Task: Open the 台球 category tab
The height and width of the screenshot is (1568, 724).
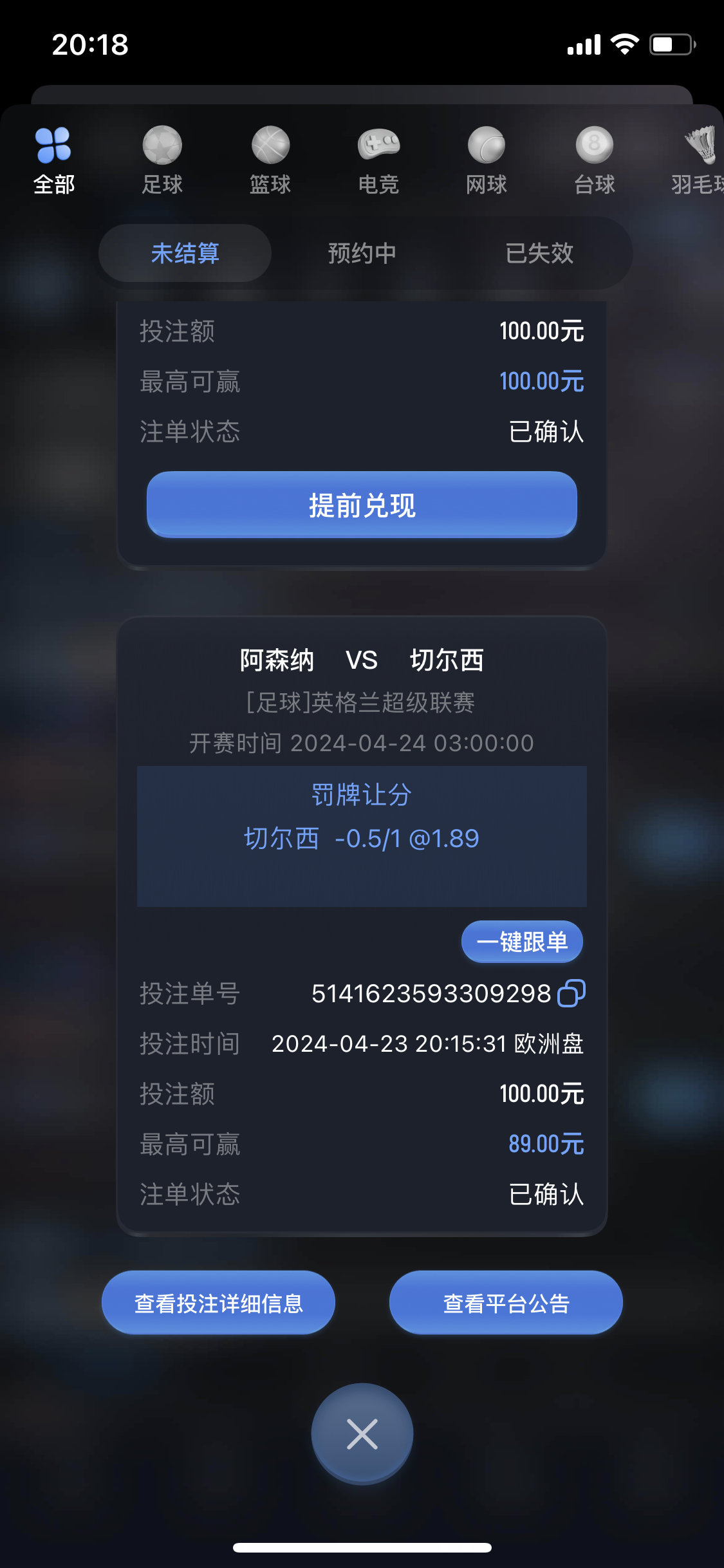Action: (x=595, y=161)
